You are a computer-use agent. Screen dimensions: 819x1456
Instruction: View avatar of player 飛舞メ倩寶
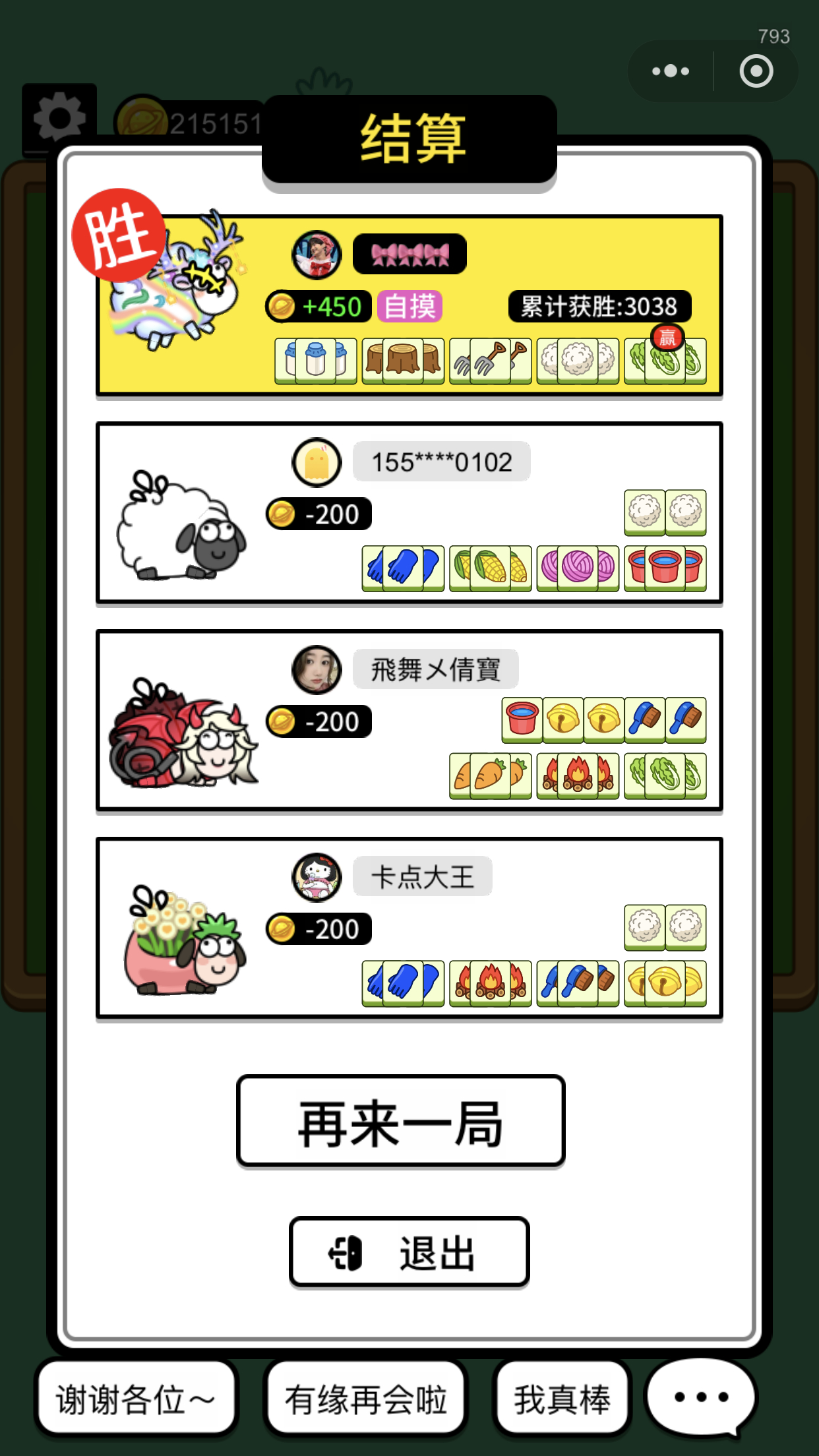(317, 670)
